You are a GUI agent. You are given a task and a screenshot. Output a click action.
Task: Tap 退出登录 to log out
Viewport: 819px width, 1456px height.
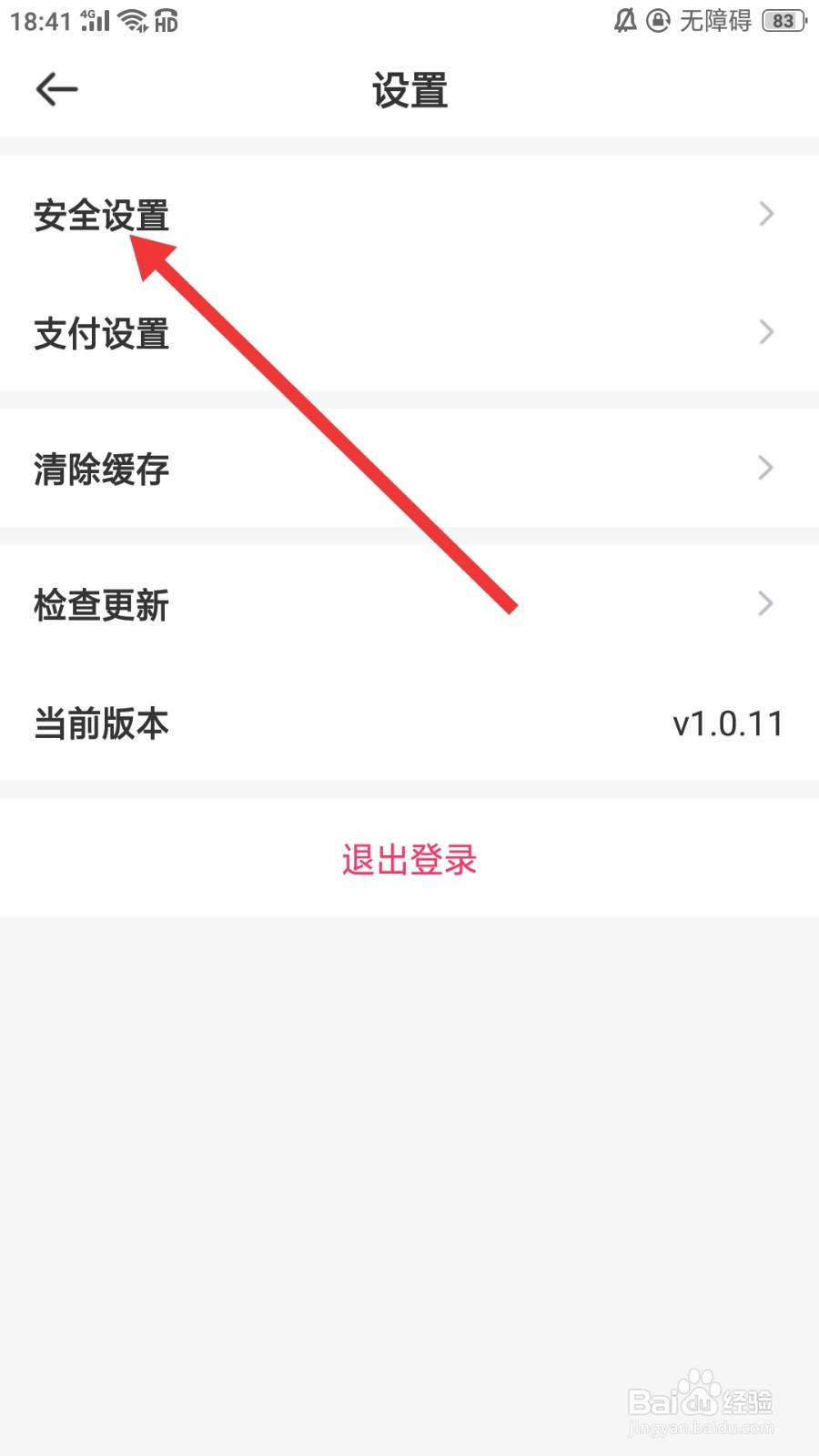coord(408,859)
